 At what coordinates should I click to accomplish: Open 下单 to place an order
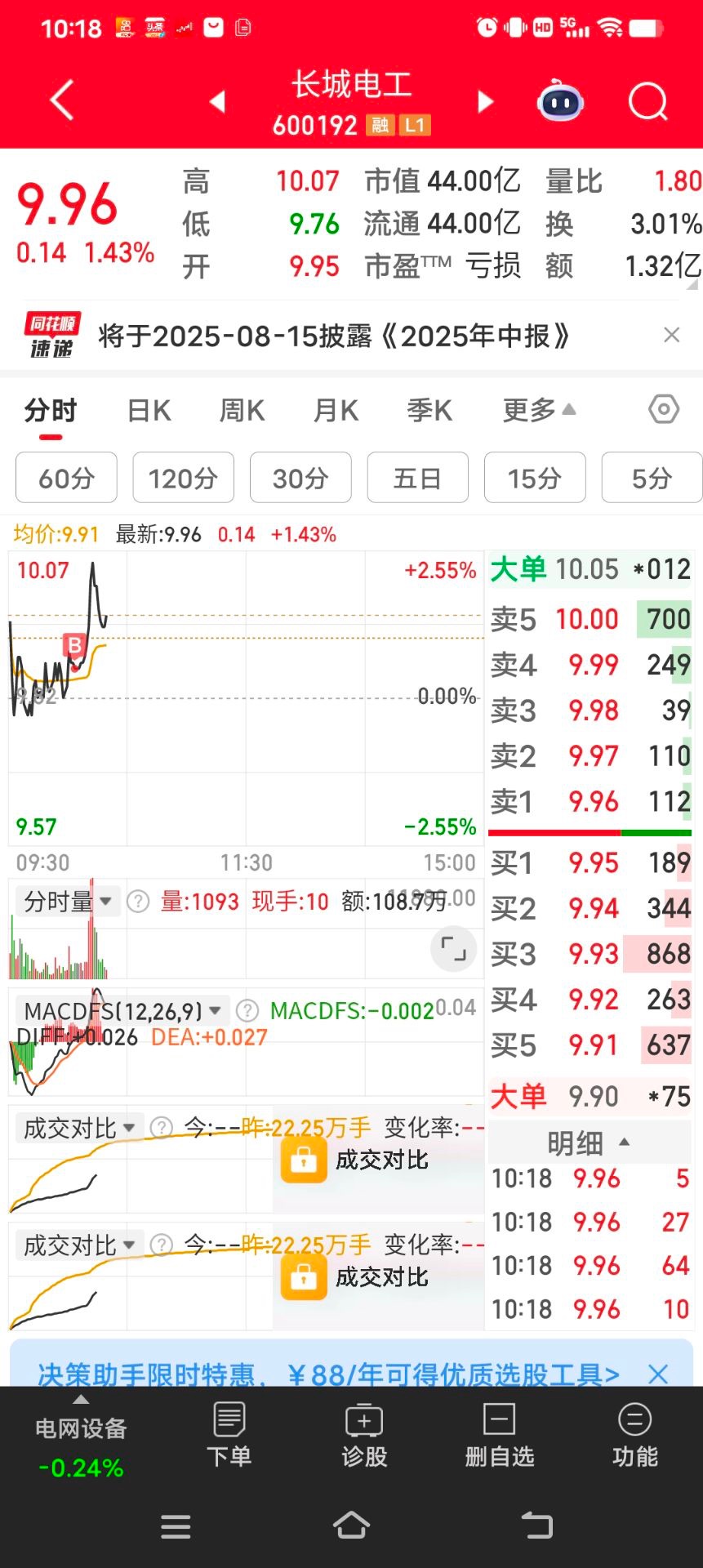229,1435
